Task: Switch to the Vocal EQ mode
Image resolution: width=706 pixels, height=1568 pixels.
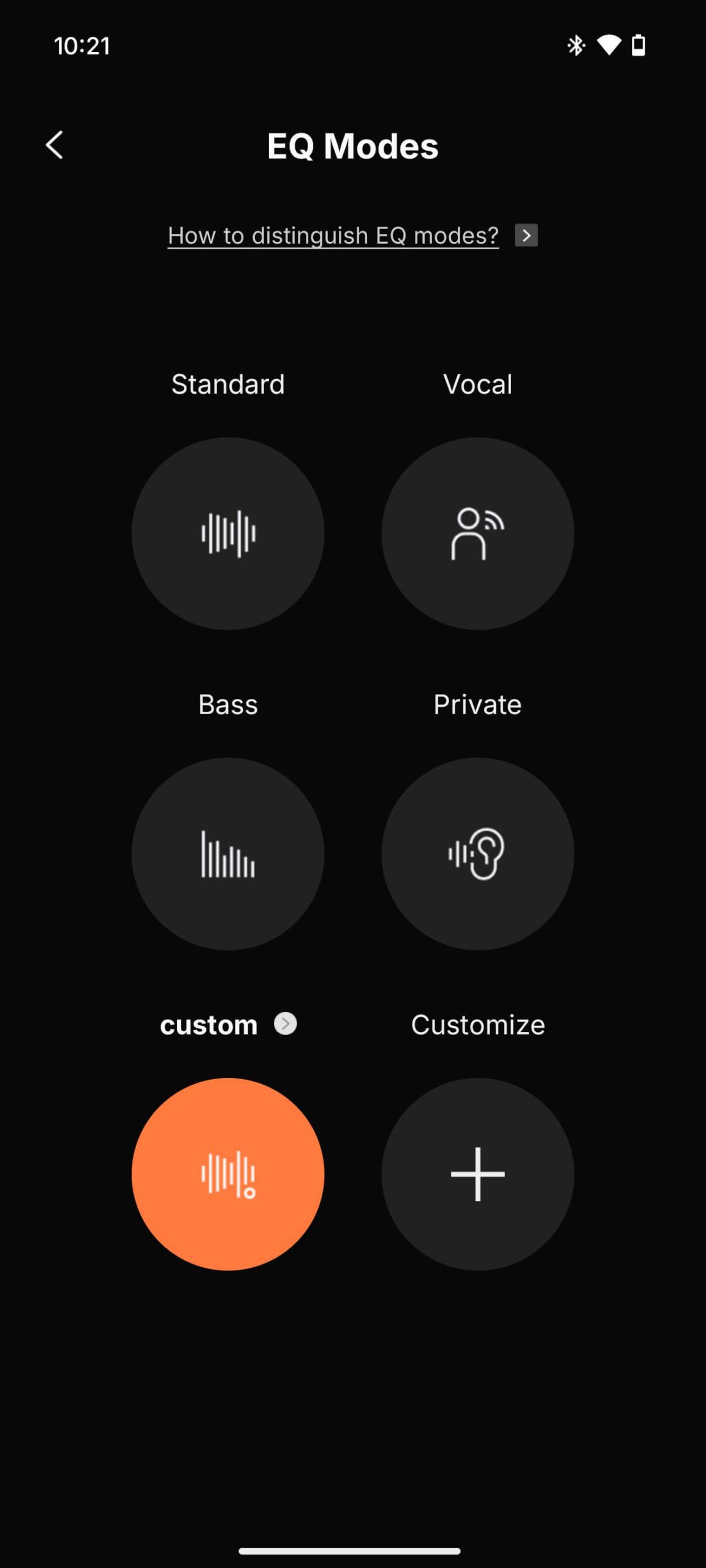Action: [477, 533]
